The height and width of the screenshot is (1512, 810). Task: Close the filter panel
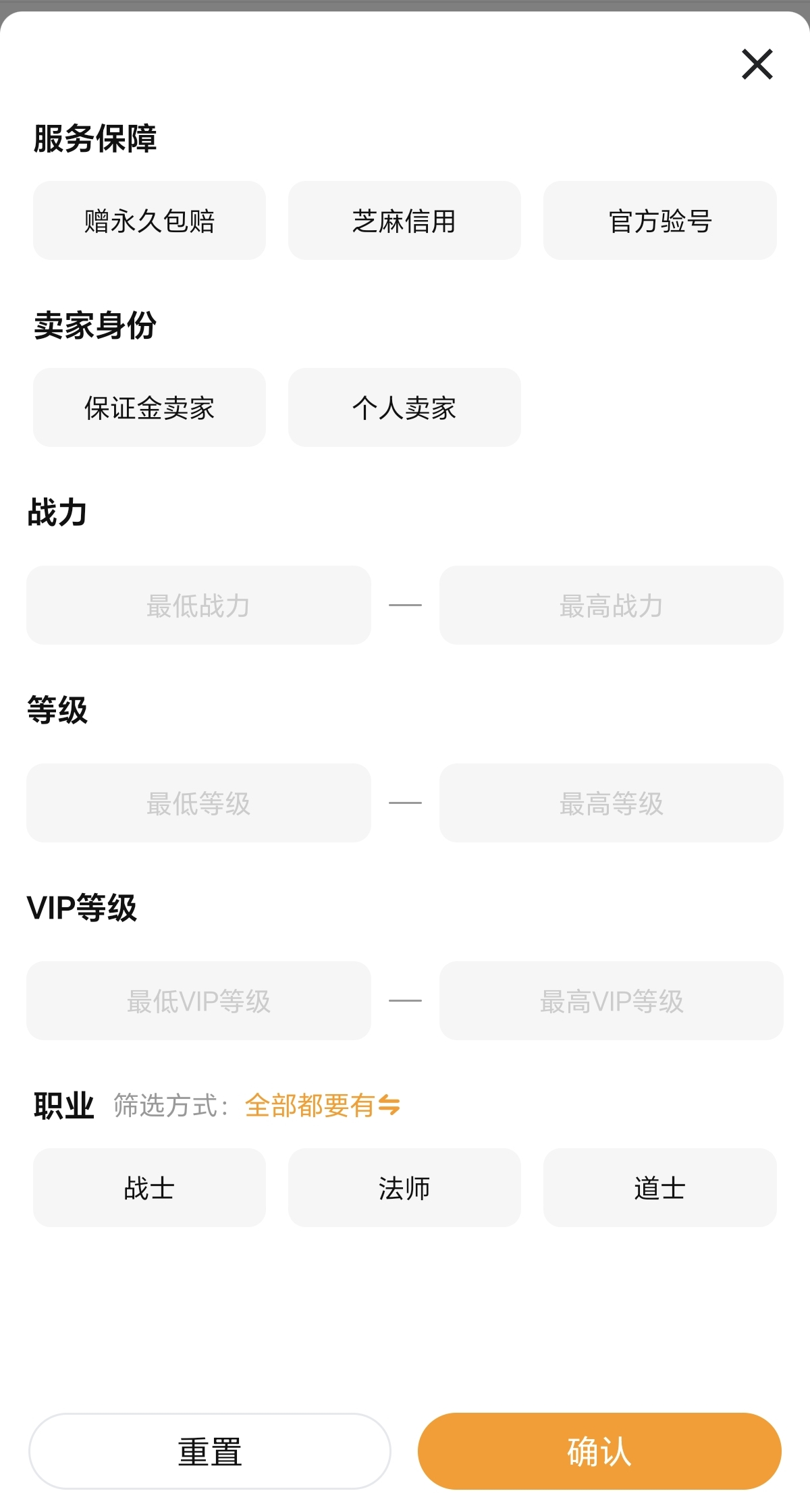click(757, 64)
